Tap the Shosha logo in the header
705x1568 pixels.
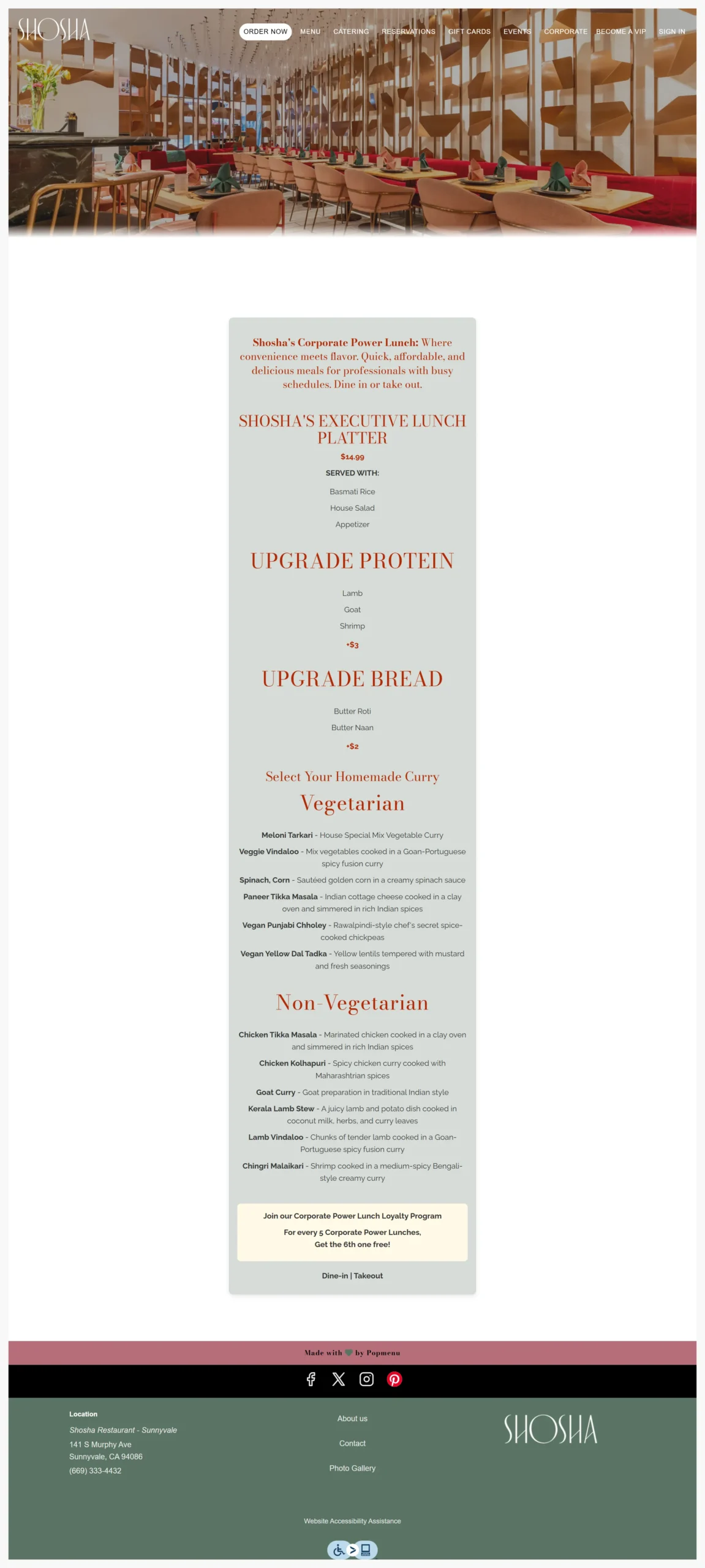(x=53, y=29)
